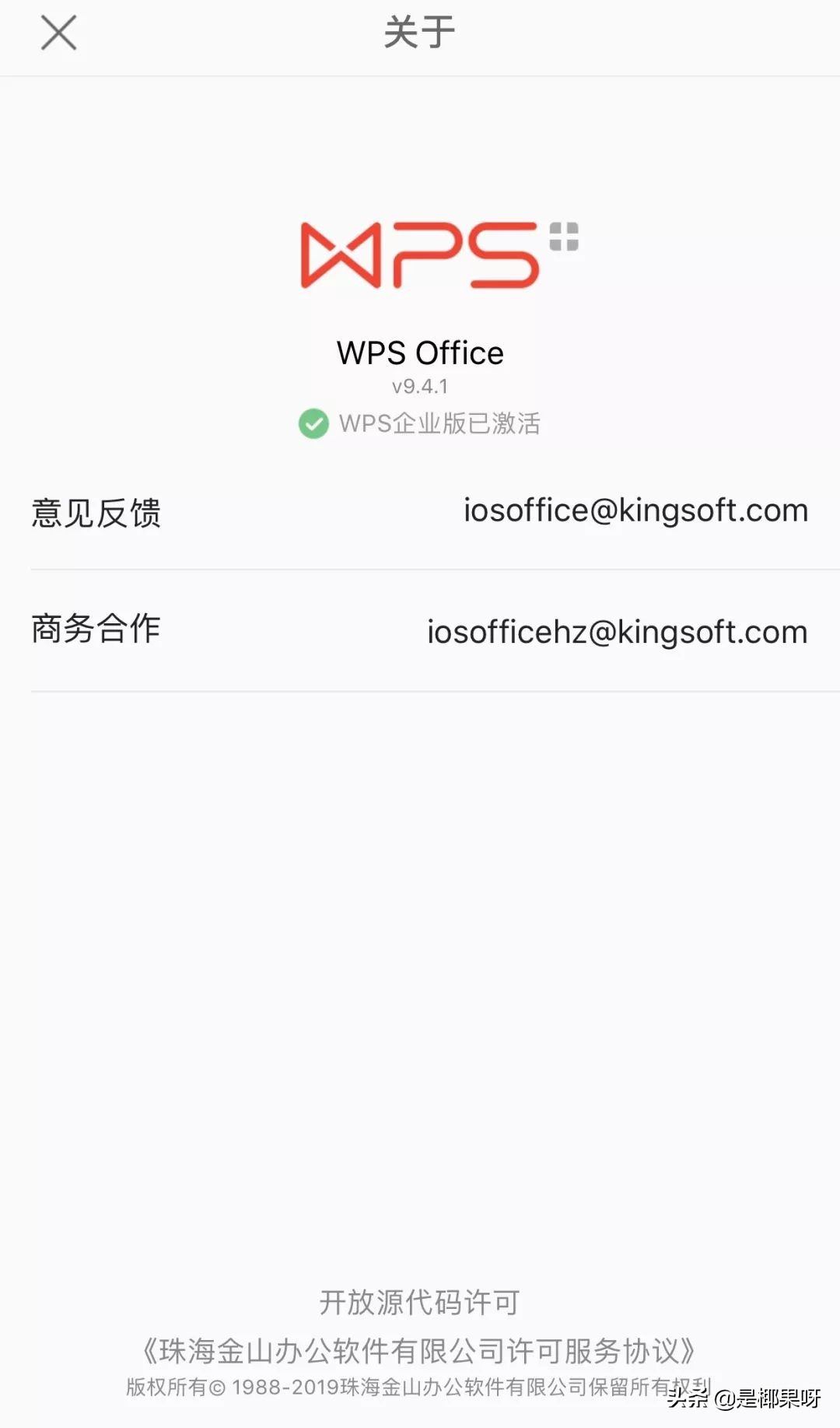Open the 商务合作 business cooperation row

pyautogui.click(x=420, y=630)
